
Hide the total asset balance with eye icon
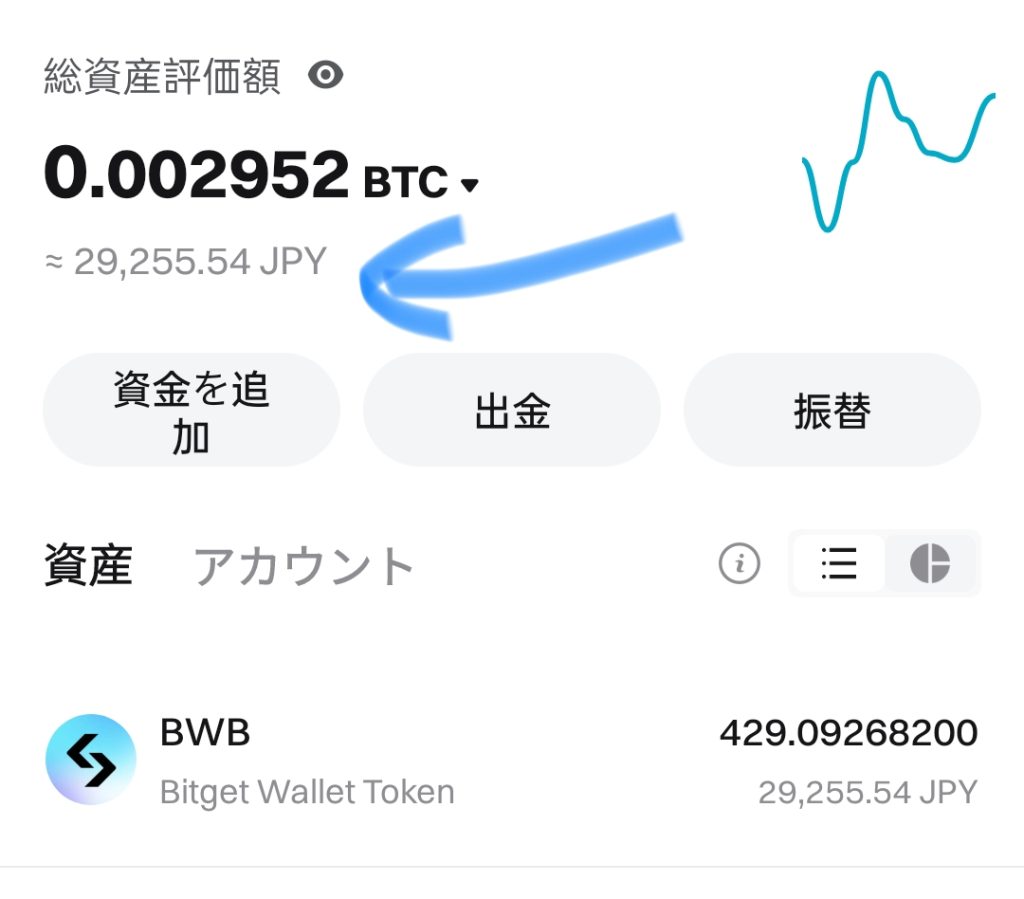tap(325, 75)
